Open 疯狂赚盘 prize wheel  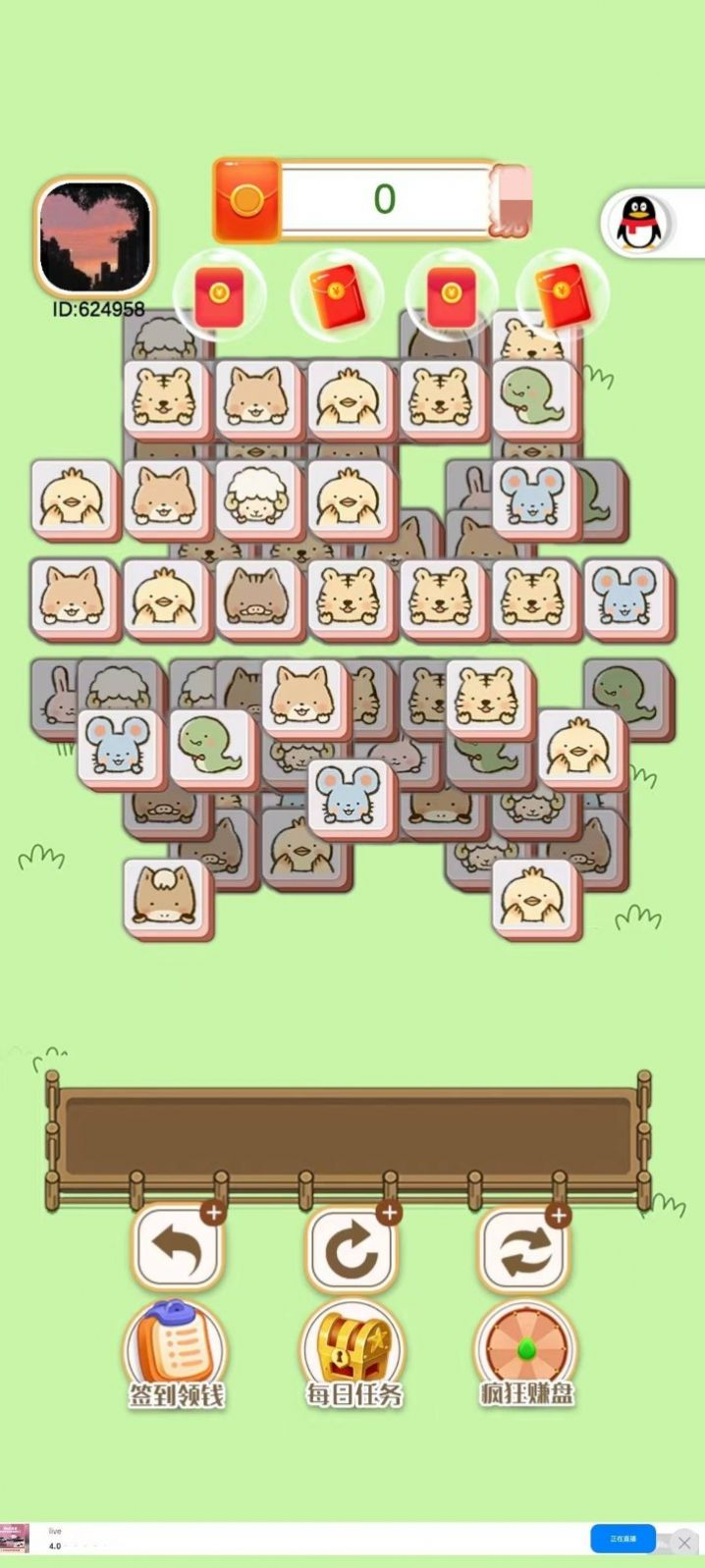[x=526, y=1354]
